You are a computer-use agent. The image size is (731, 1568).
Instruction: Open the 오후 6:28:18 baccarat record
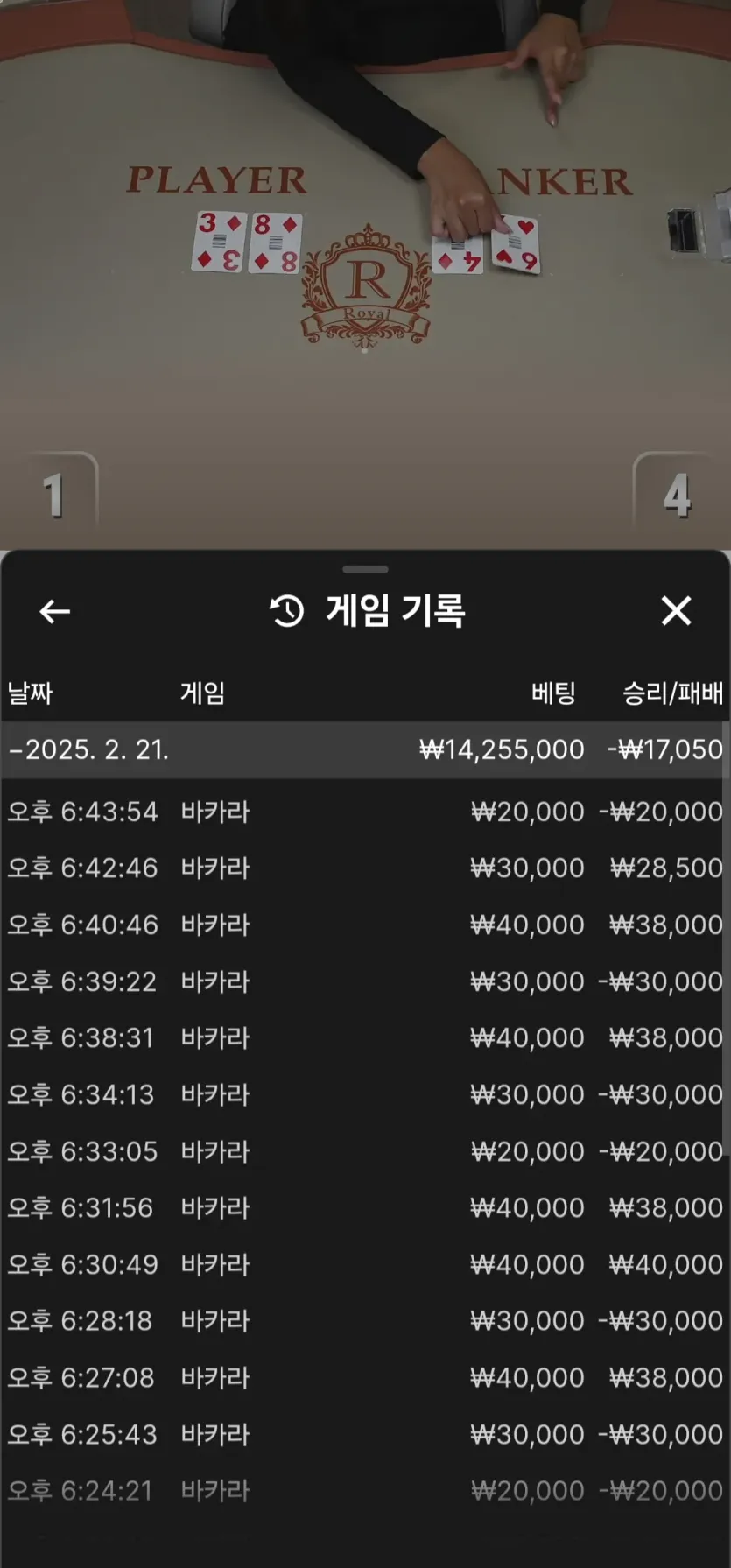363,1320
